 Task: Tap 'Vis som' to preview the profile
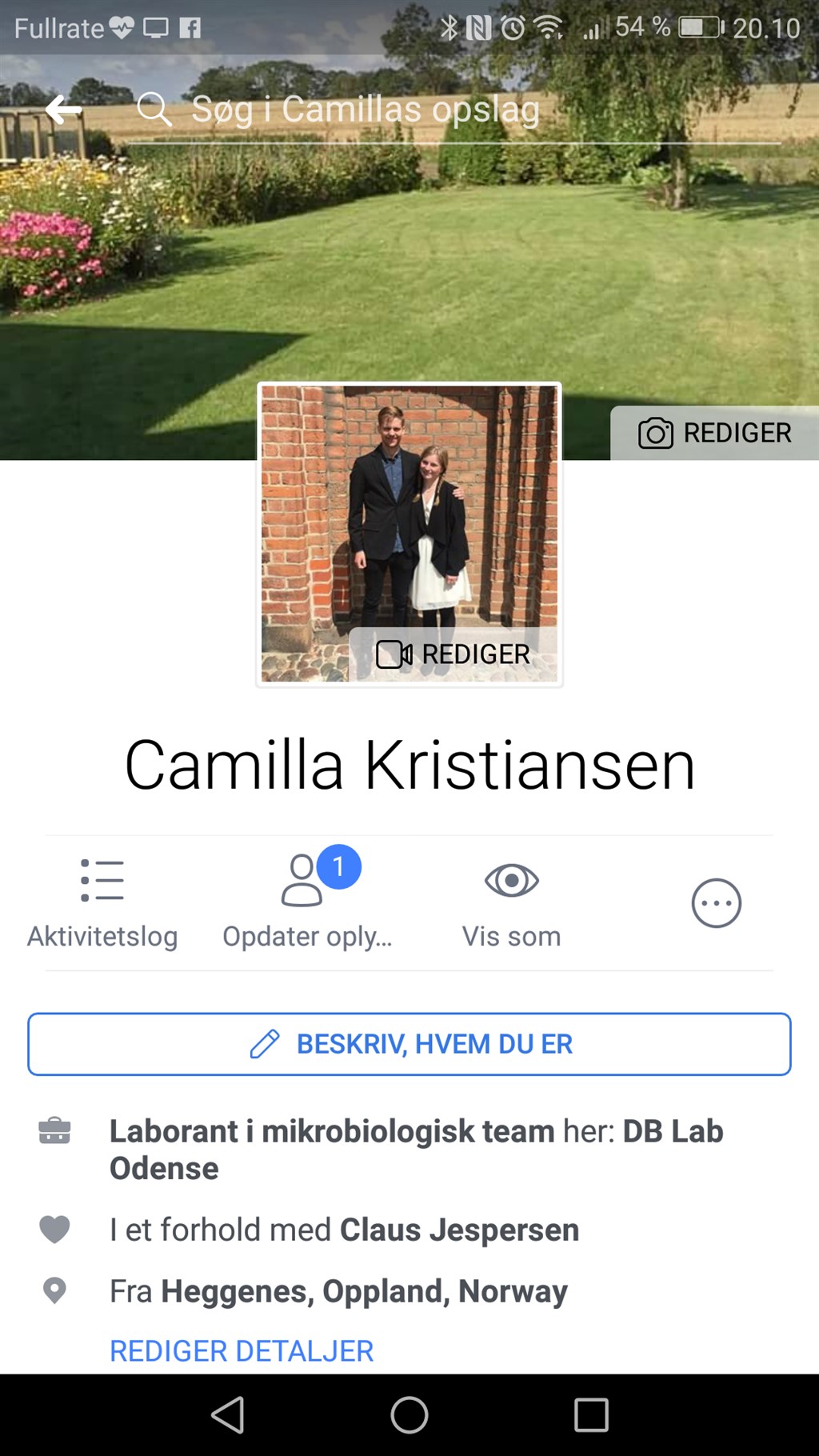coord(512,903)
